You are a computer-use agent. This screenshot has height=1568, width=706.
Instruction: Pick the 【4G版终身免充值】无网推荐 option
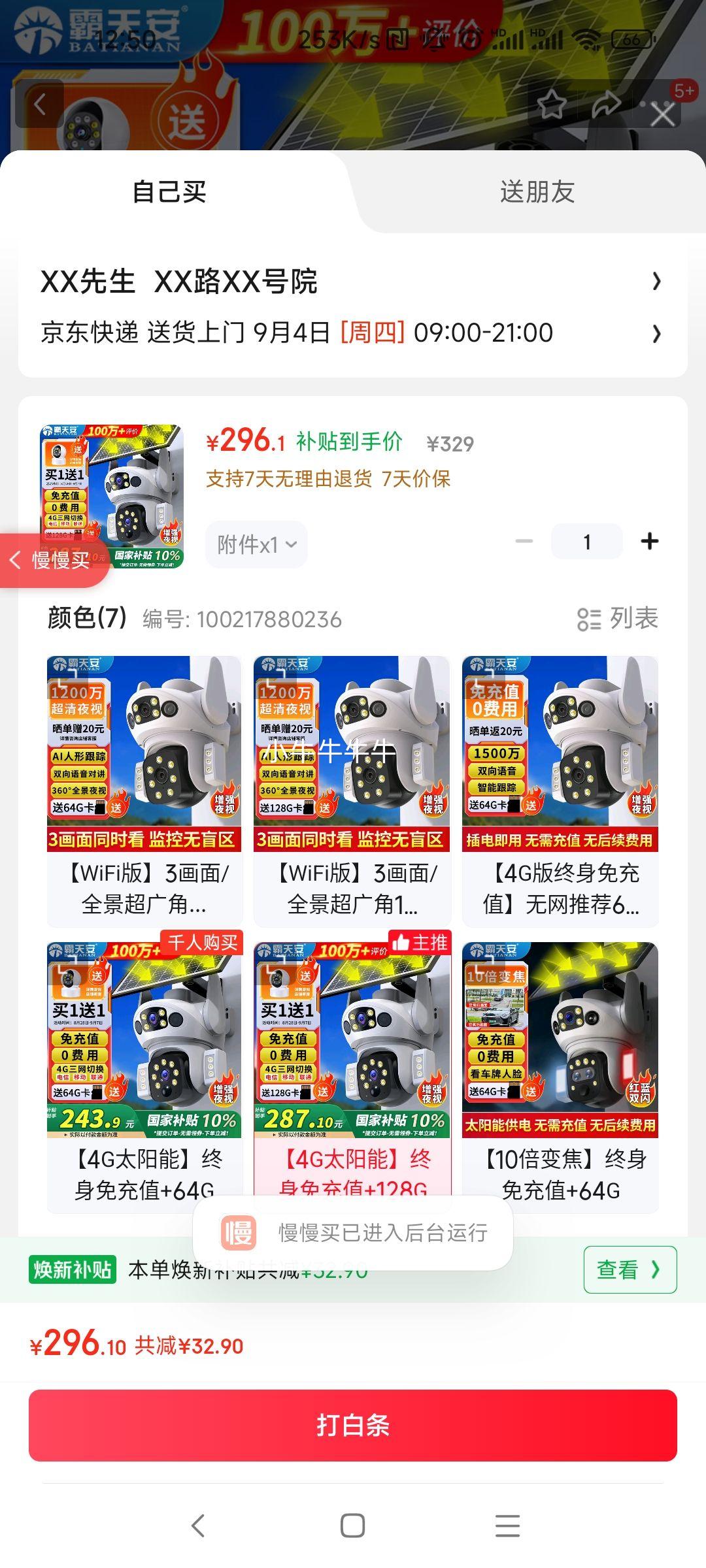click(560, 791)
